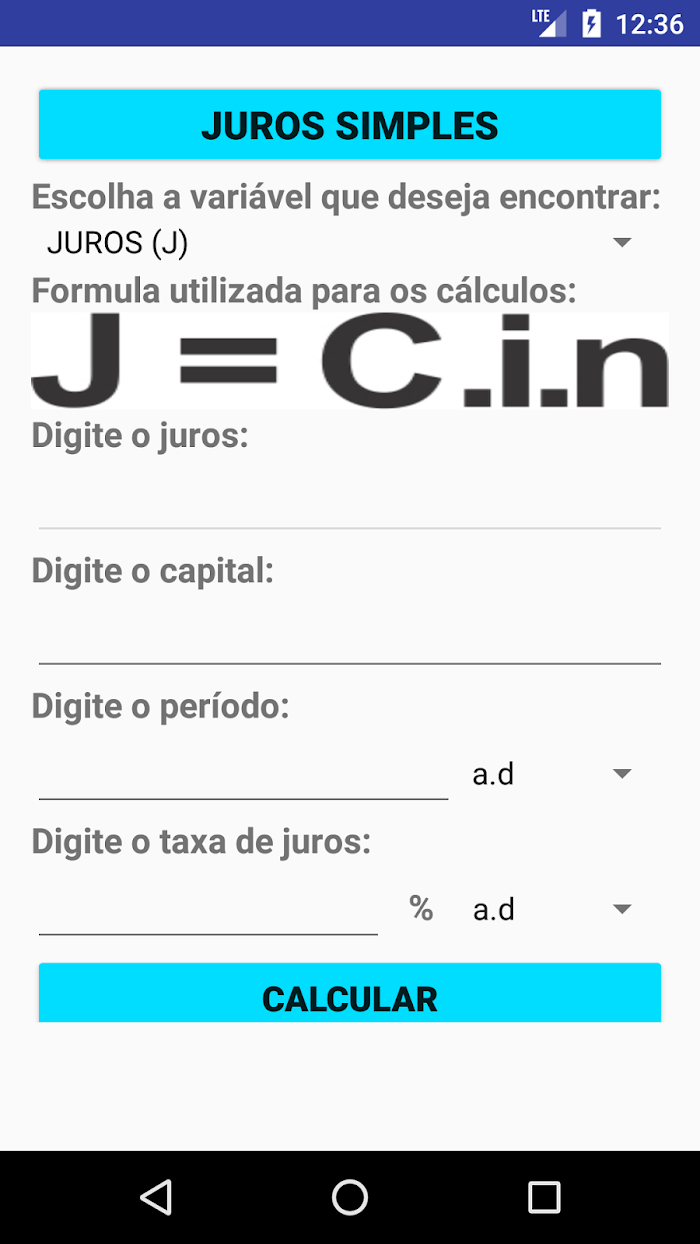Focus the taxa de juros field
The width and height of the screenshot is (700, 1244).
click(208, 903)
